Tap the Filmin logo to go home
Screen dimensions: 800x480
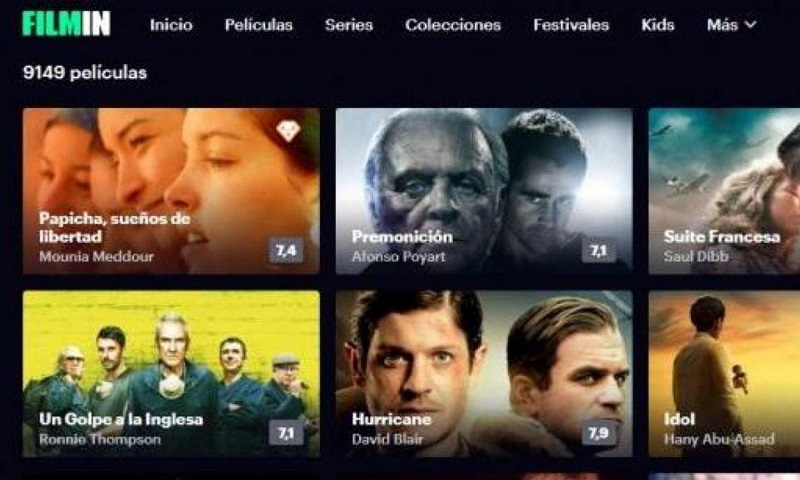(66, 24)
